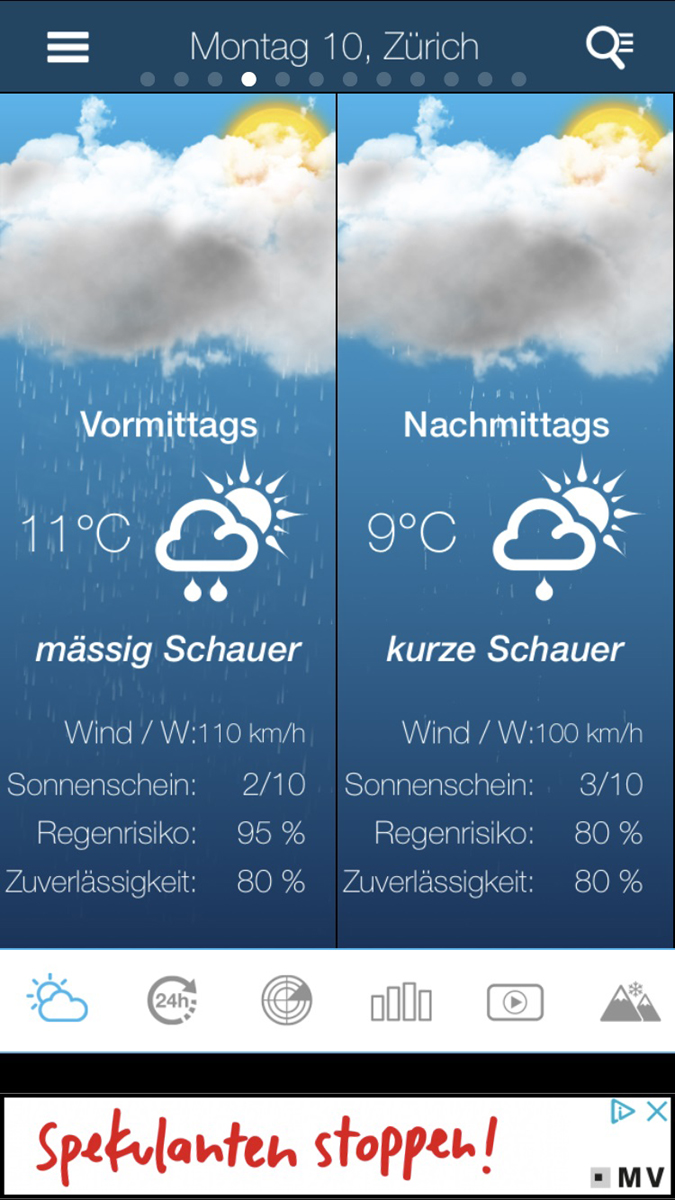The width and height of the screenshot is (675, 1200).
Task: Open the ad info triangle icon
Action: tap(624, 1112)
